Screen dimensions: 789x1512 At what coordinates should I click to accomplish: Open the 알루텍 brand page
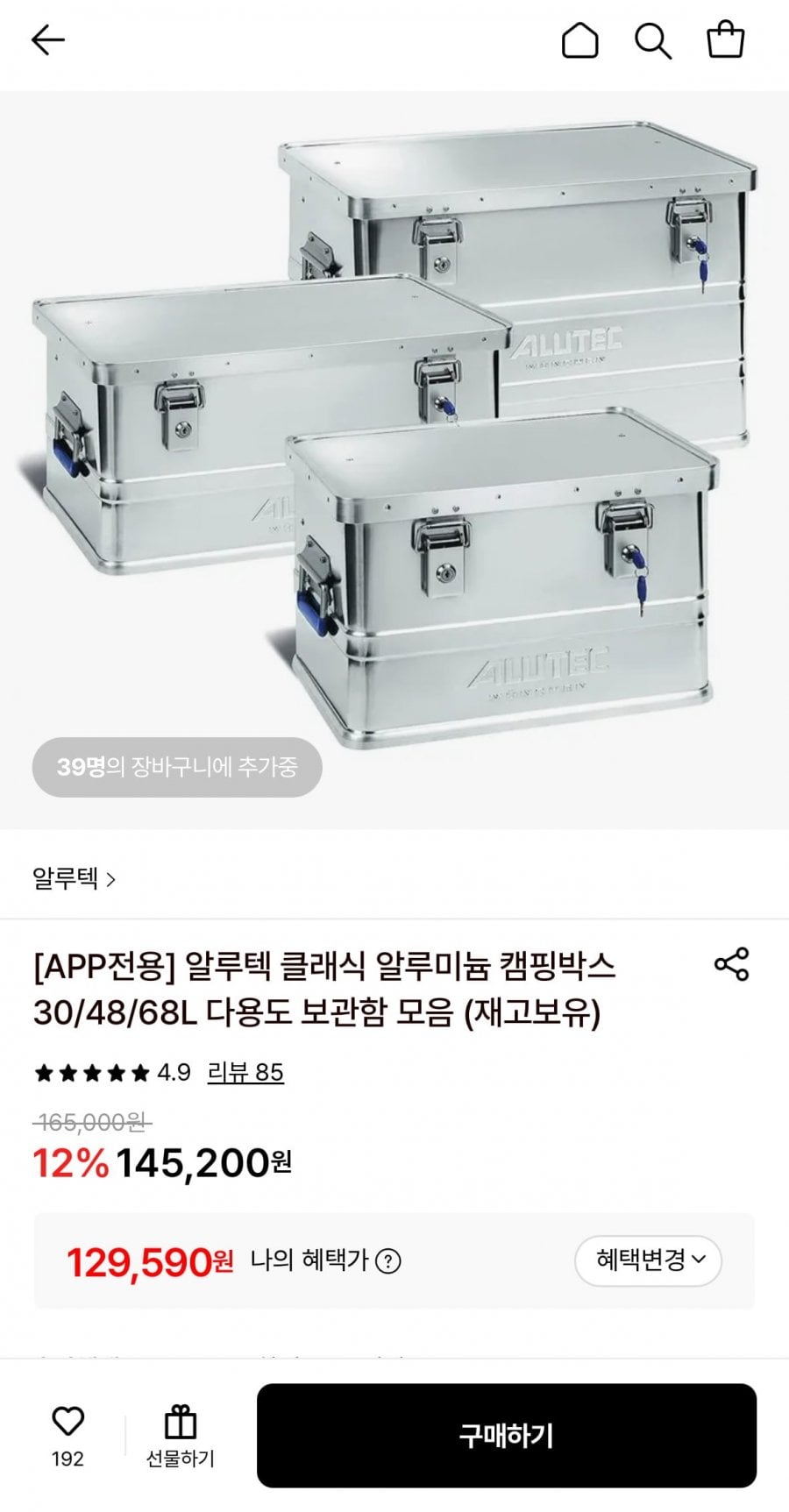[74, 878]
